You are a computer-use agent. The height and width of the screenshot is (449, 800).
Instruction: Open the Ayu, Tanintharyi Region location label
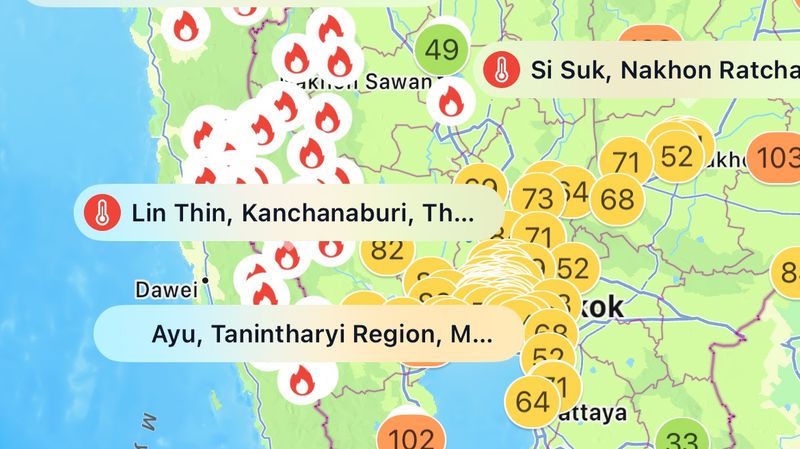[x=310, y=333]
